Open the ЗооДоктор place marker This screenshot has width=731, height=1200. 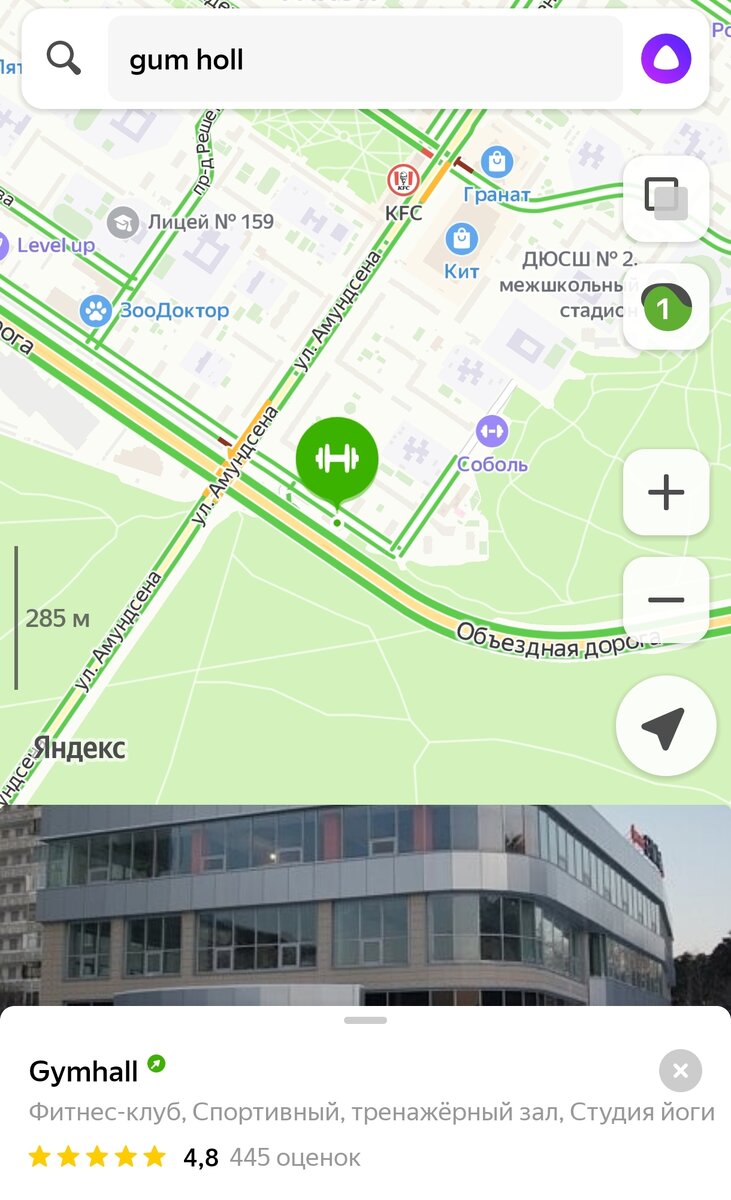[x=96, y=311]
